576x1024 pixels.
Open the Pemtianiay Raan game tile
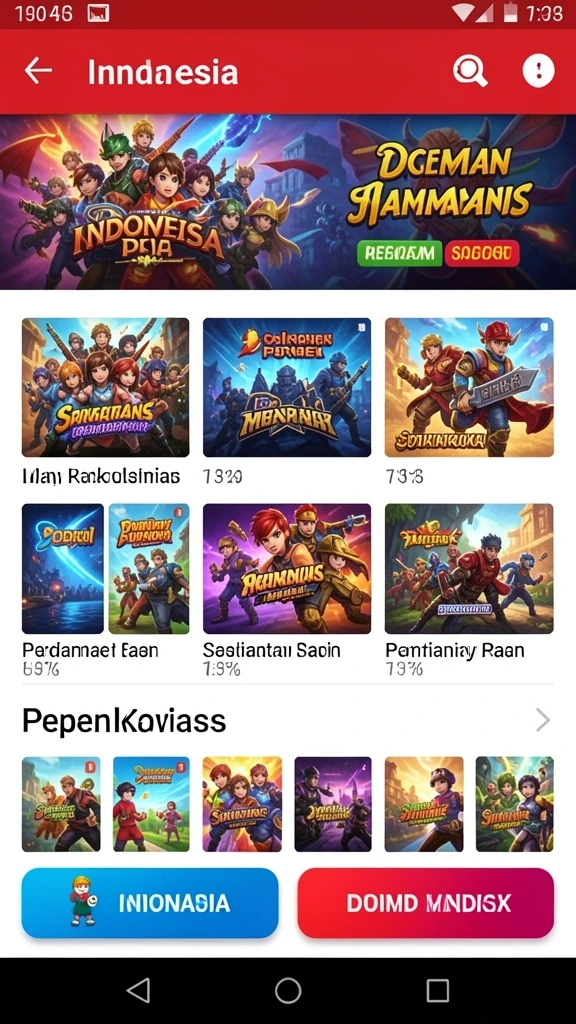click(469, 569)
